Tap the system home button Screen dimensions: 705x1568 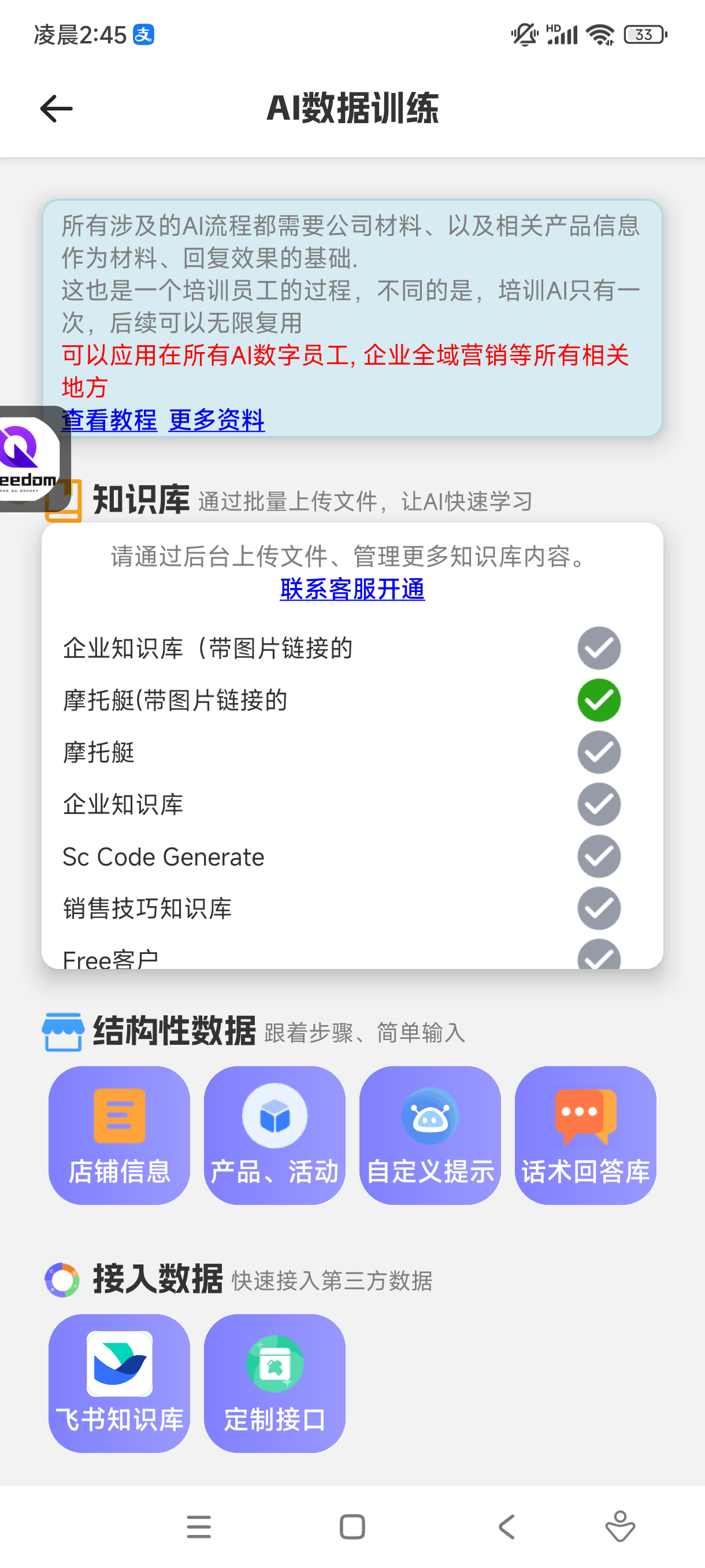pyautogui.click(x=352, y=1526)
